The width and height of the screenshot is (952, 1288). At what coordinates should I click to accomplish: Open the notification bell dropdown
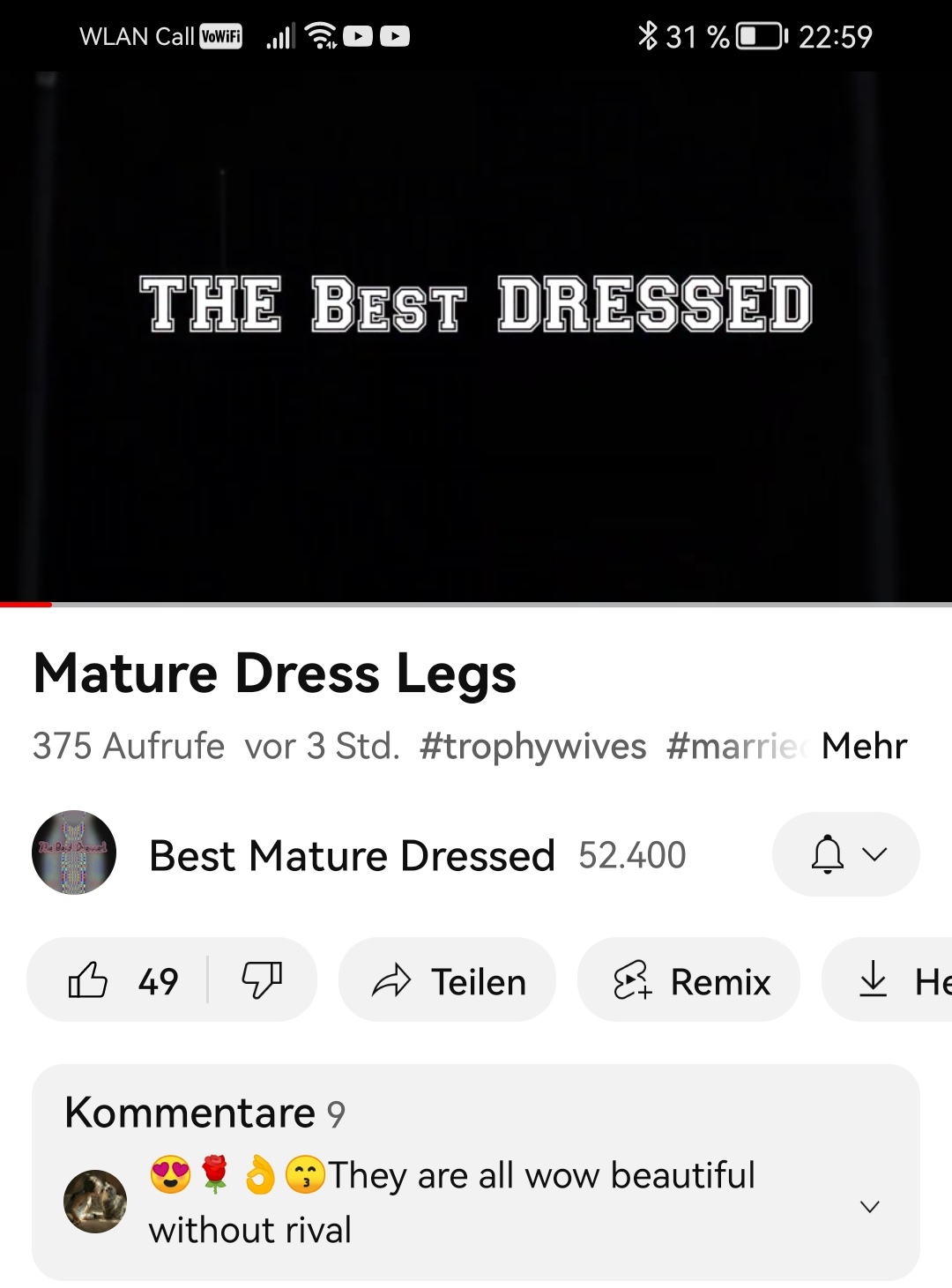point(845,854)
